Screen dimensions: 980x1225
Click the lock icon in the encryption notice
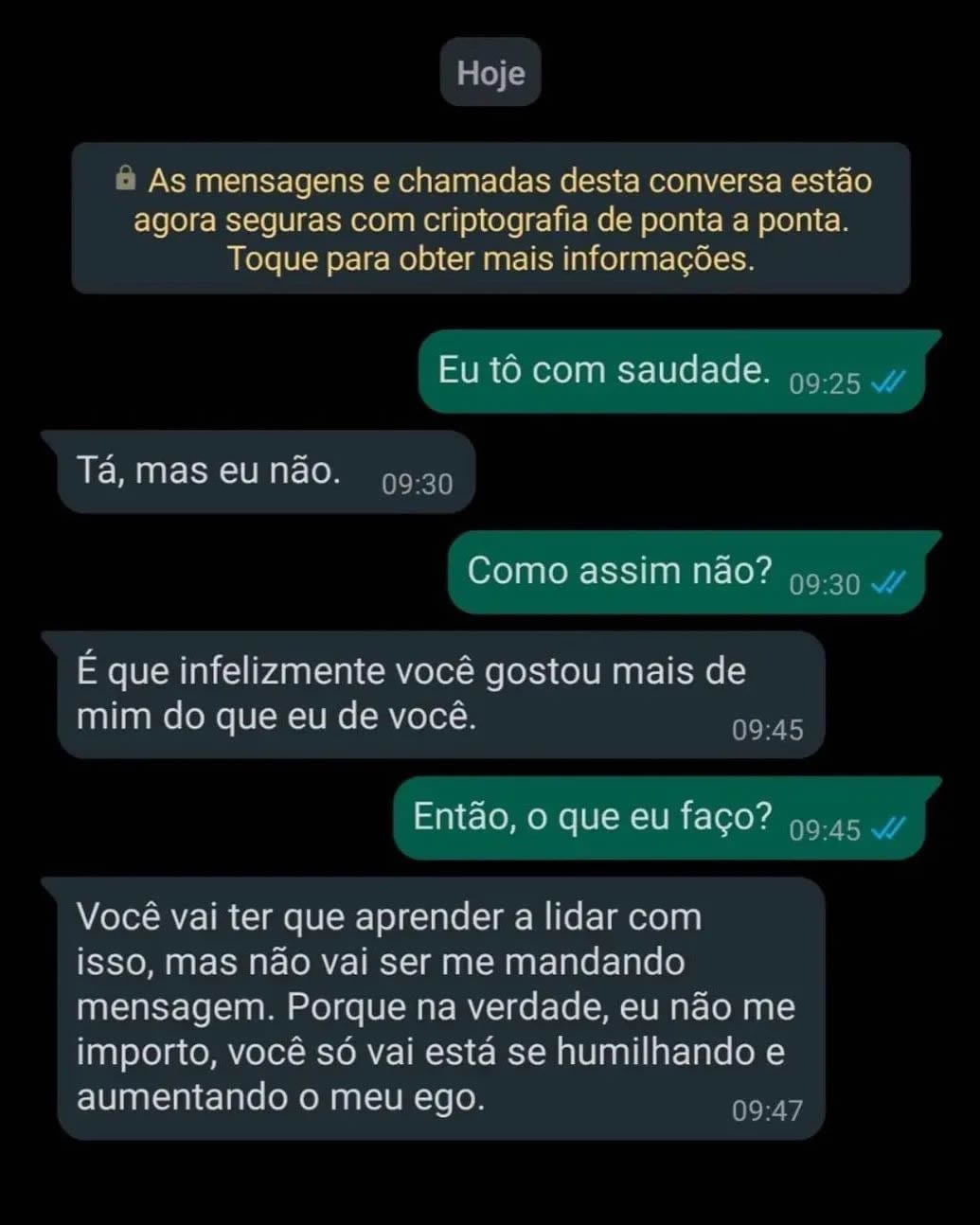pos(126,179)
